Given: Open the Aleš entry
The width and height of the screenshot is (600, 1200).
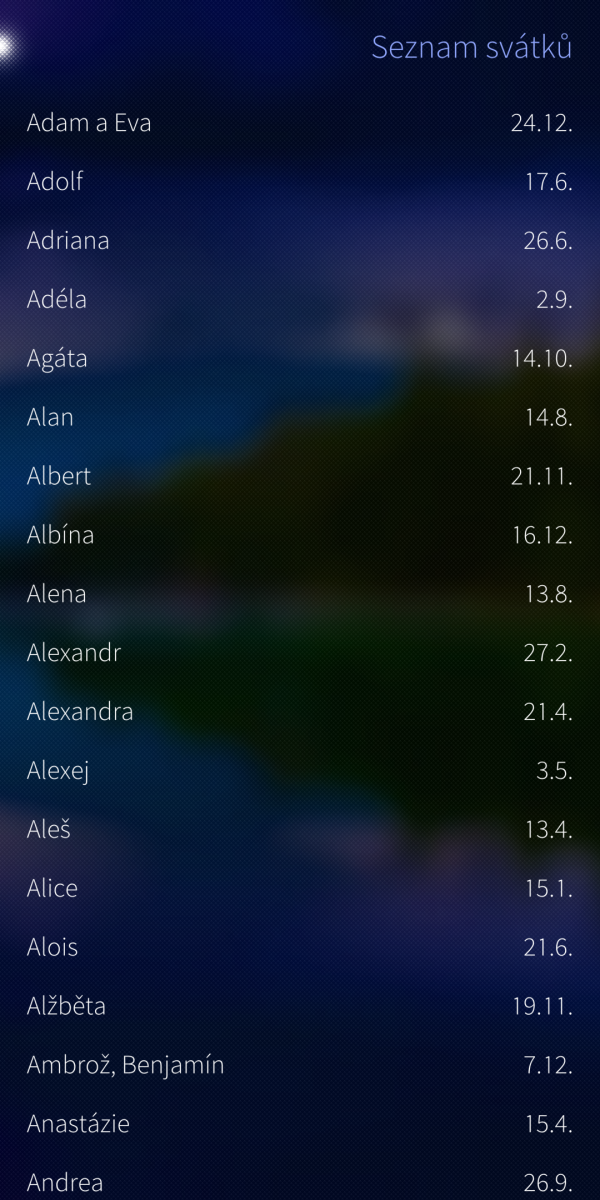Looking at the screenshot, I should point(300,829).
